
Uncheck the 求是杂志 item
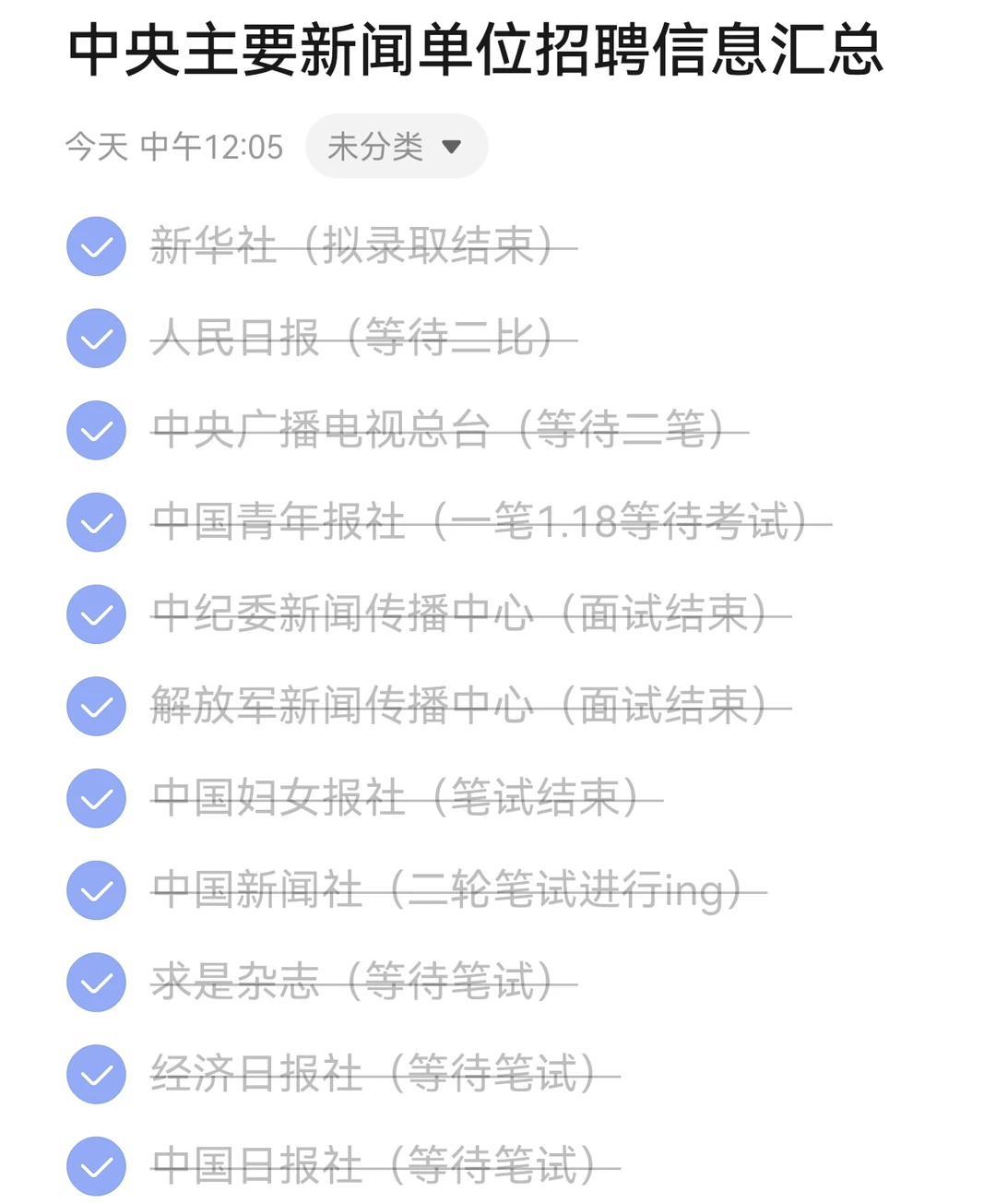pos(96,983)
